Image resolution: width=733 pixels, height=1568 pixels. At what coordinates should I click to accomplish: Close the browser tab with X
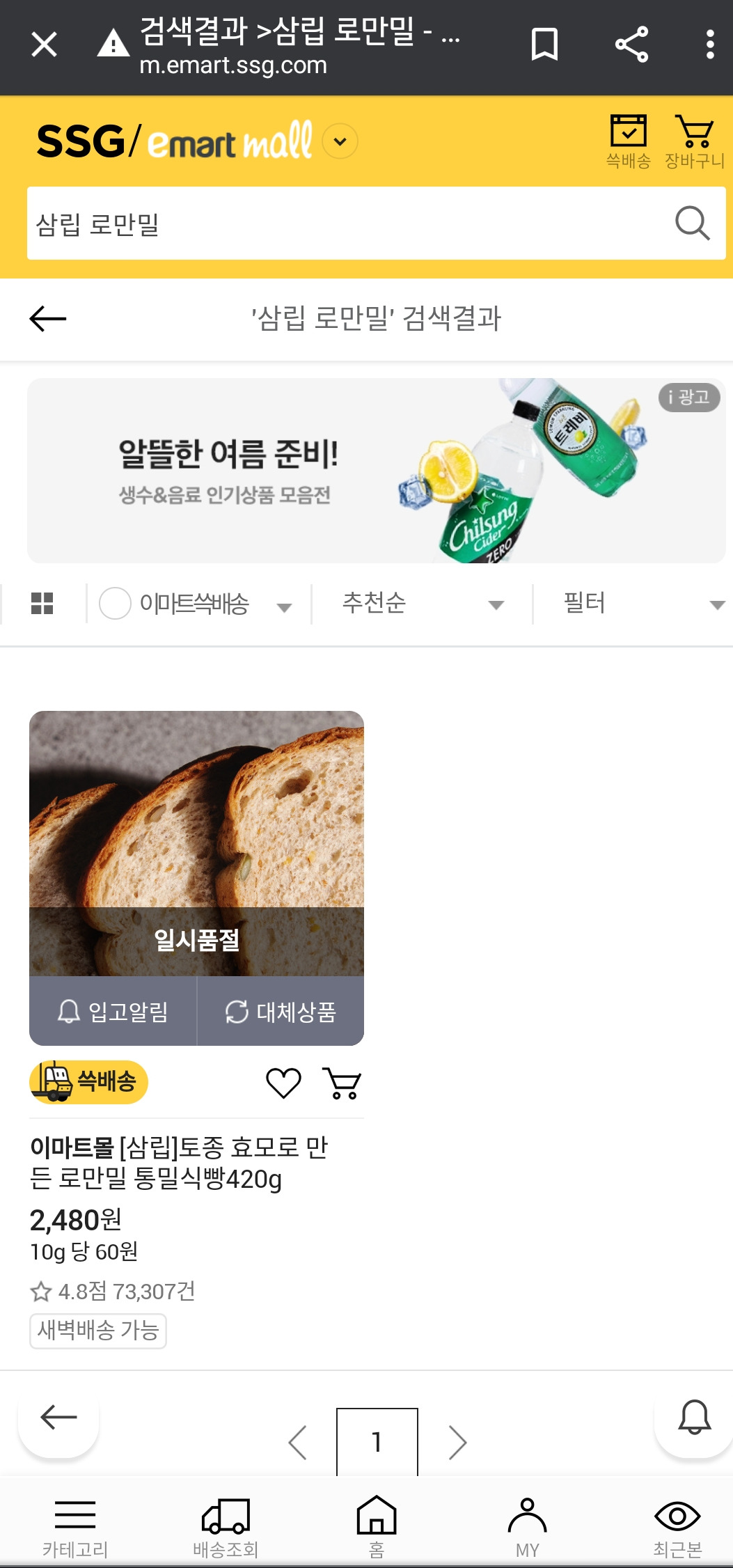click(x=44, y=45)
